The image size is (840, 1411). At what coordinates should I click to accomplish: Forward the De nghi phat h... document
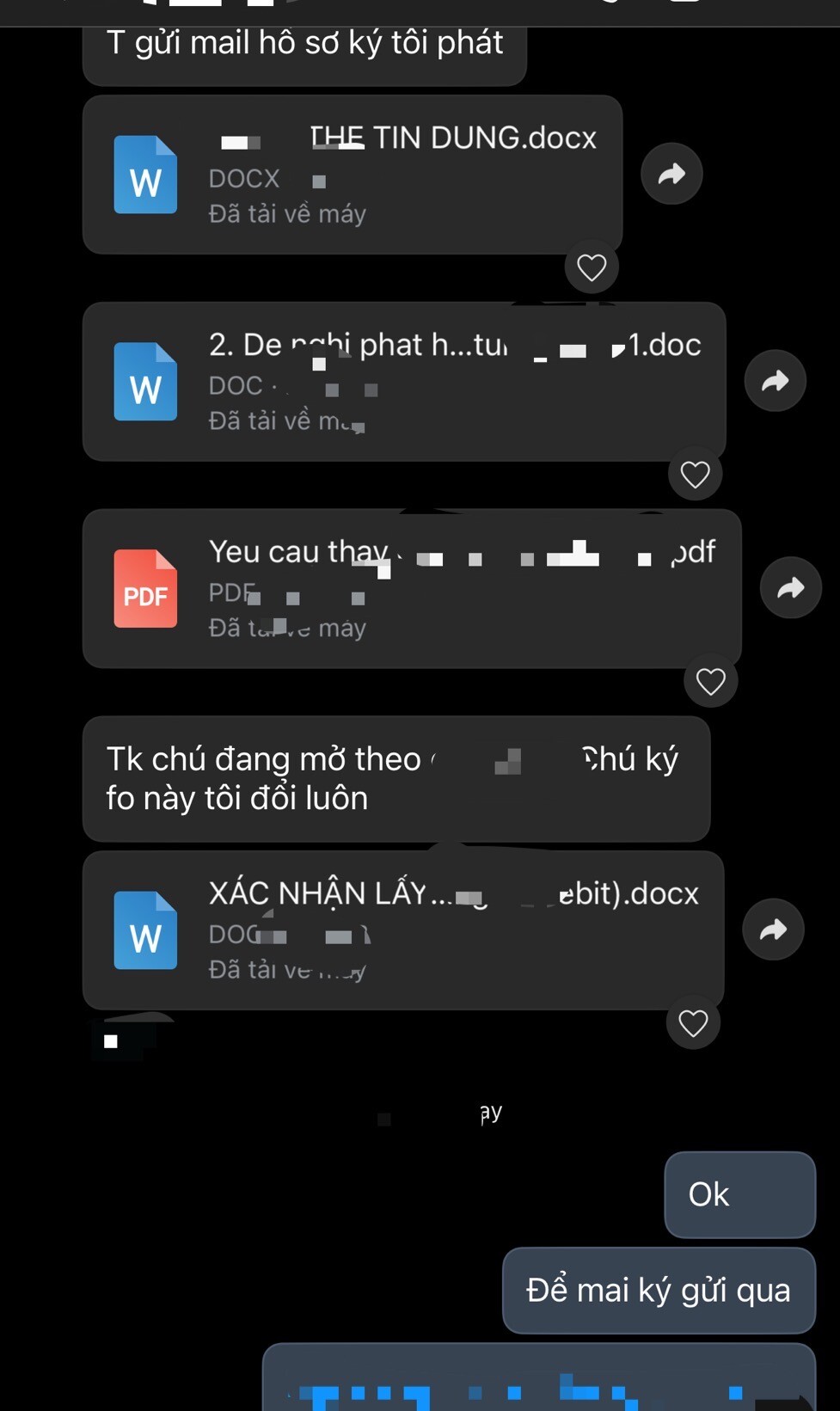point(775,381)
